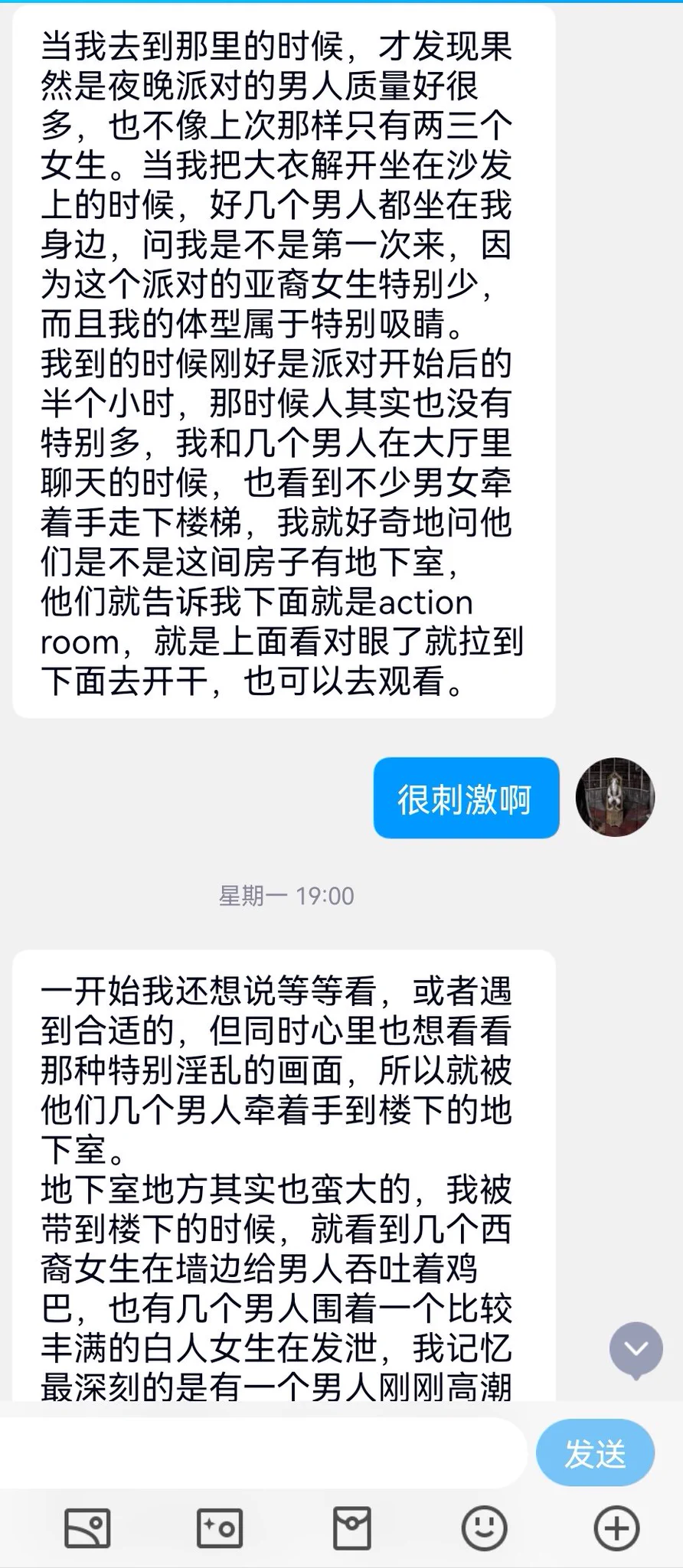Tap the message input field
Viewport: 683px width, 1568px height.
tap(264, 1454)
